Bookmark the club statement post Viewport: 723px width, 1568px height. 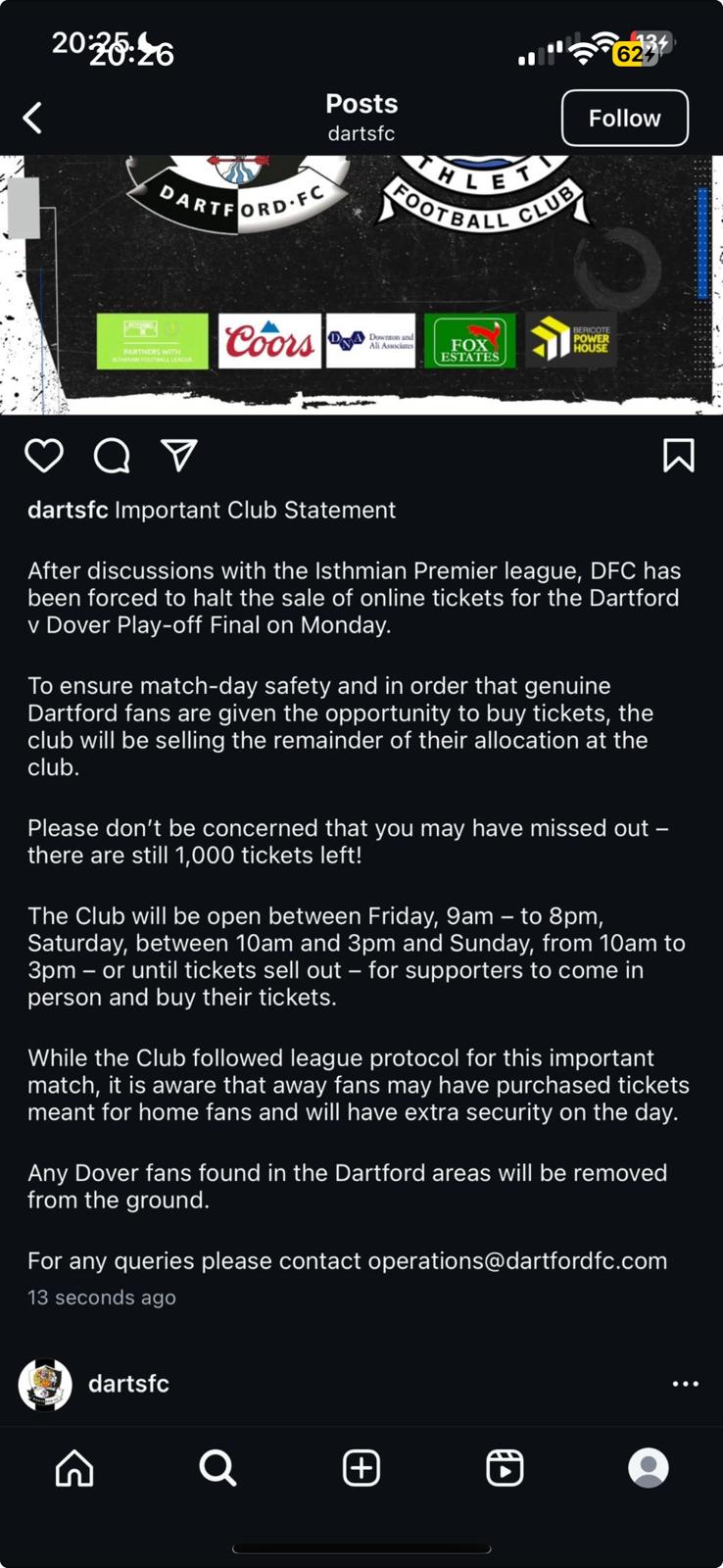(678, 456)
